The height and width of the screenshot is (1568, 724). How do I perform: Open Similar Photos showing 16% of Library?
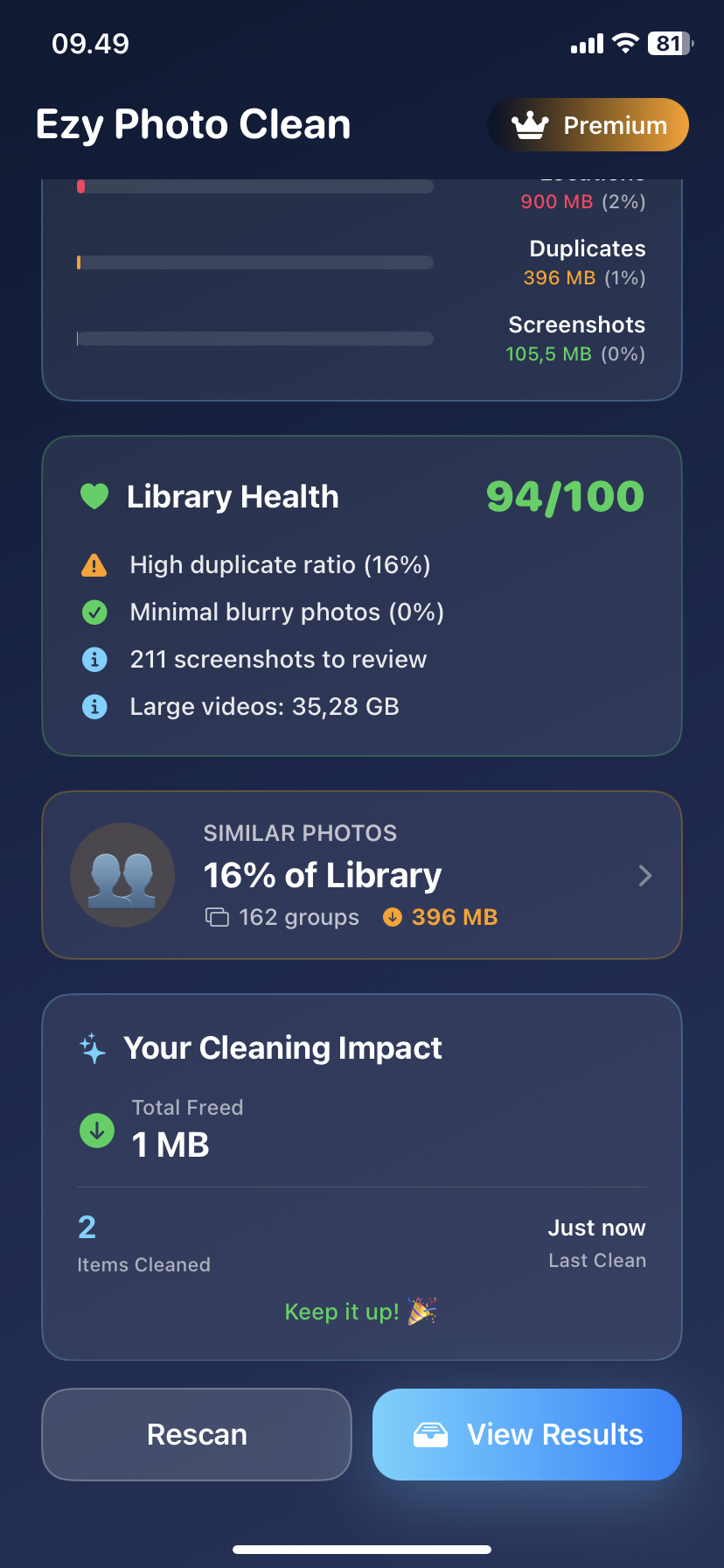[x=322, y=874]
